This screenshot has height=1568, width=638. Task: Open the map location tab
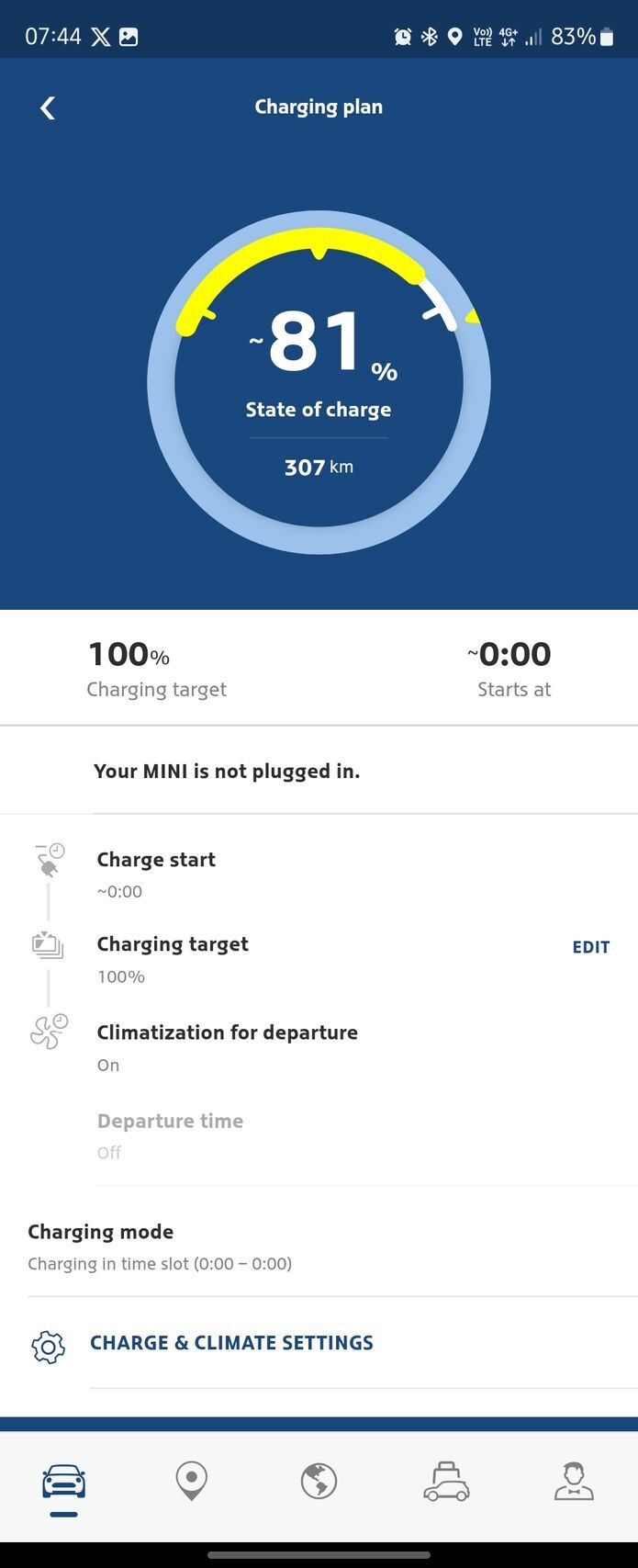[191, 1482]
